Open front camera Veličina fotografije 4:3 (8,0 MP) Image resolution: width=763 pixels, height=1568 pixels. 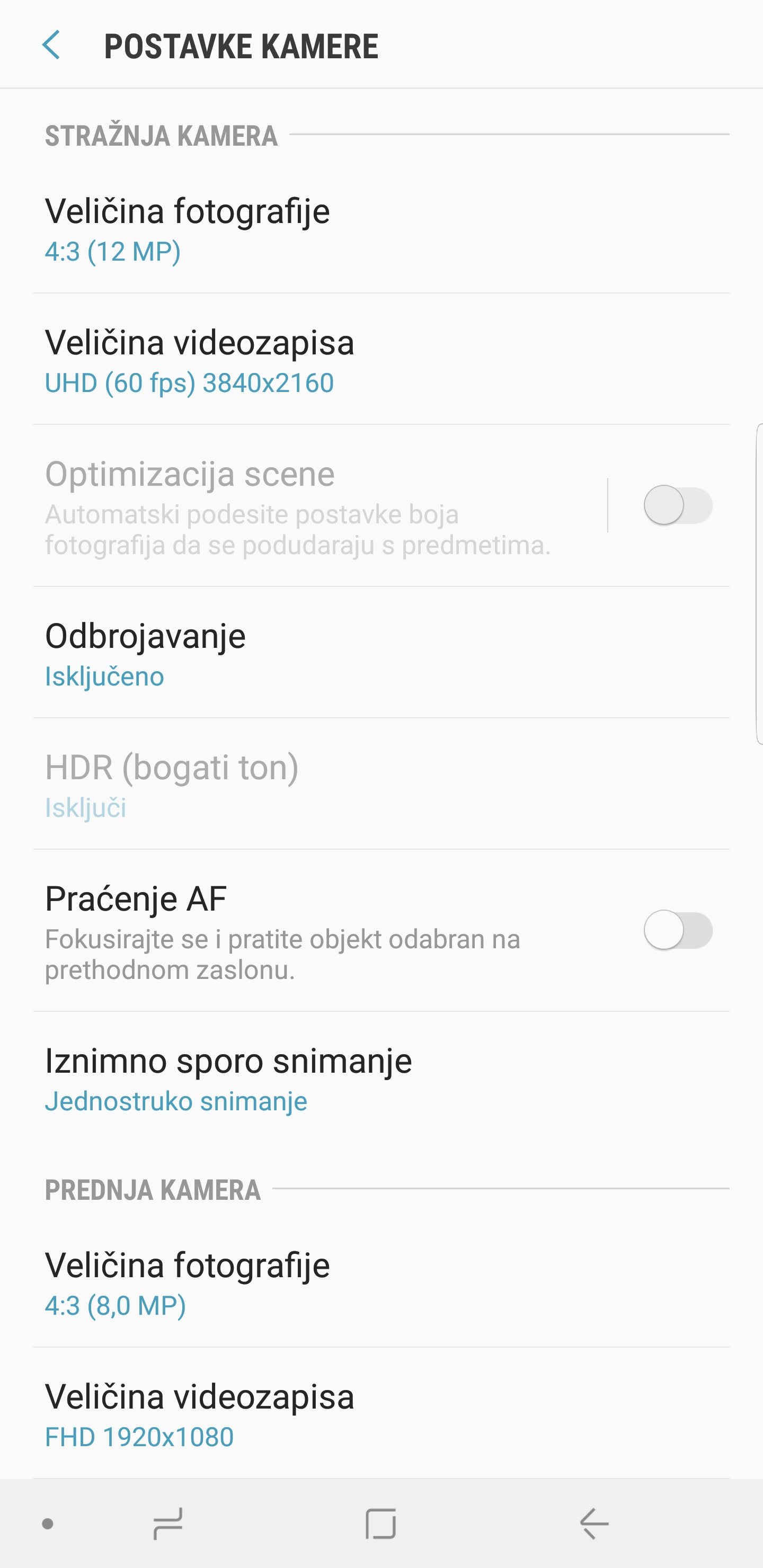(x=381, y=1282)
